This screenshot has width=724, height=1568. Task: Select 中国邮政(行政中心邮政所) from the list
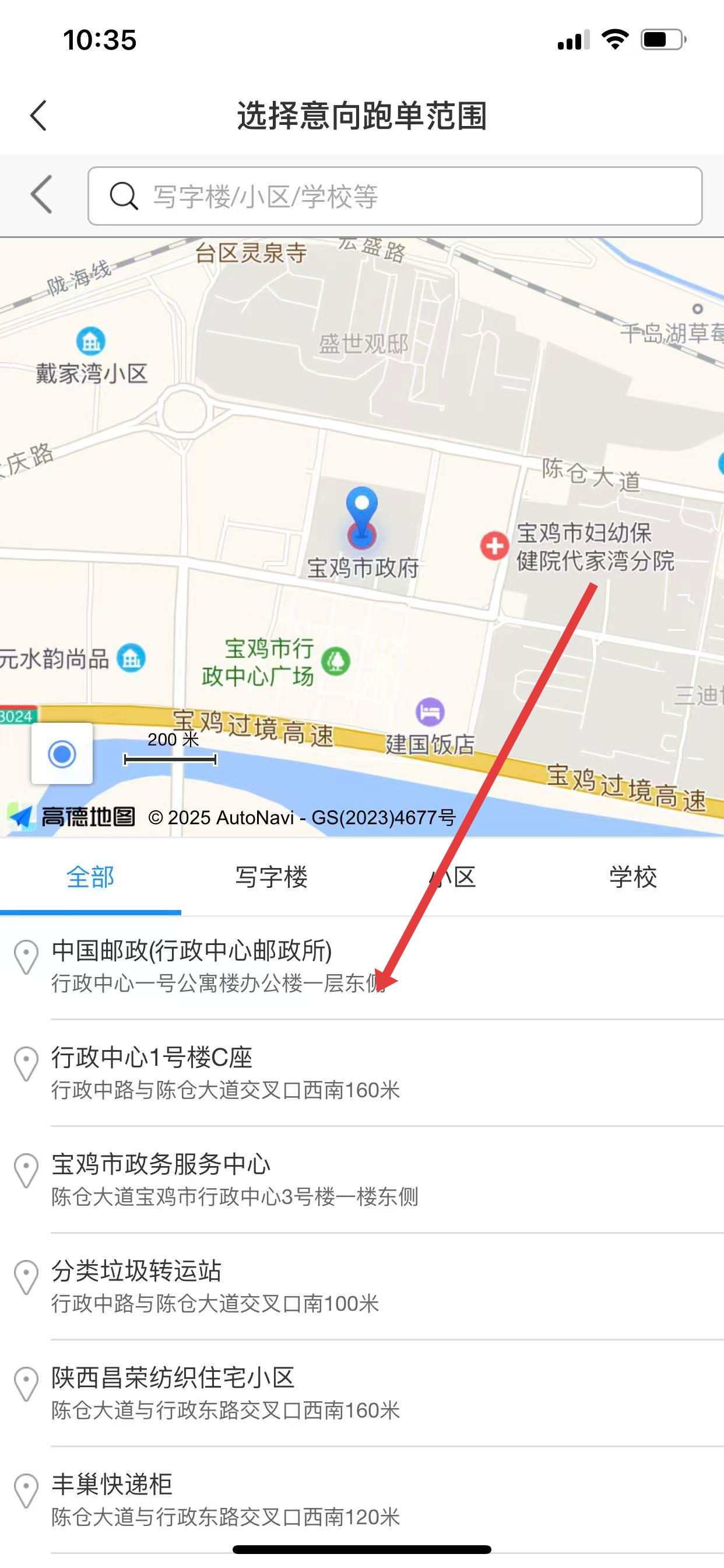pos(365,966)
